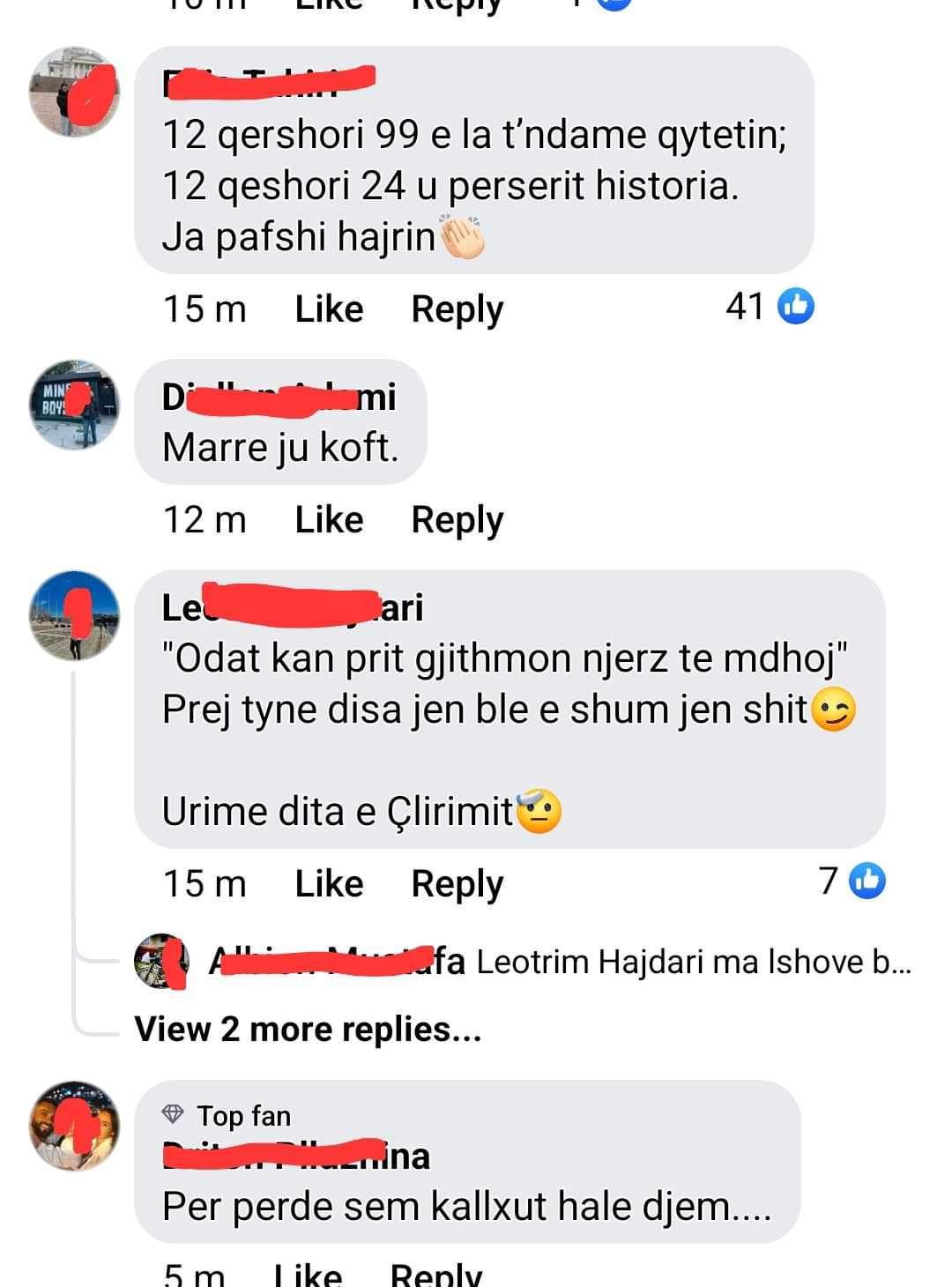Open profile picture of "Odat kan prit" commenter
952x1287 pixels.
tap(75, 615)
